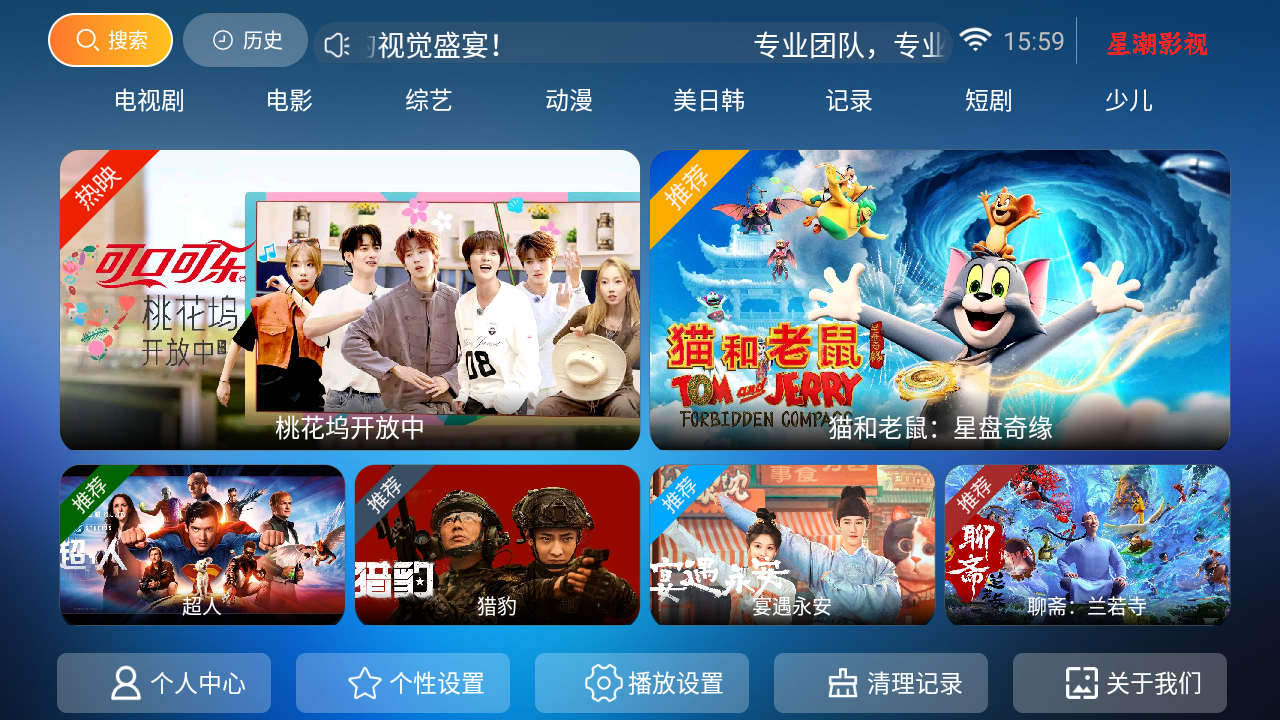
Task: Open the 短剧 tab
Action: click(989, 100)
